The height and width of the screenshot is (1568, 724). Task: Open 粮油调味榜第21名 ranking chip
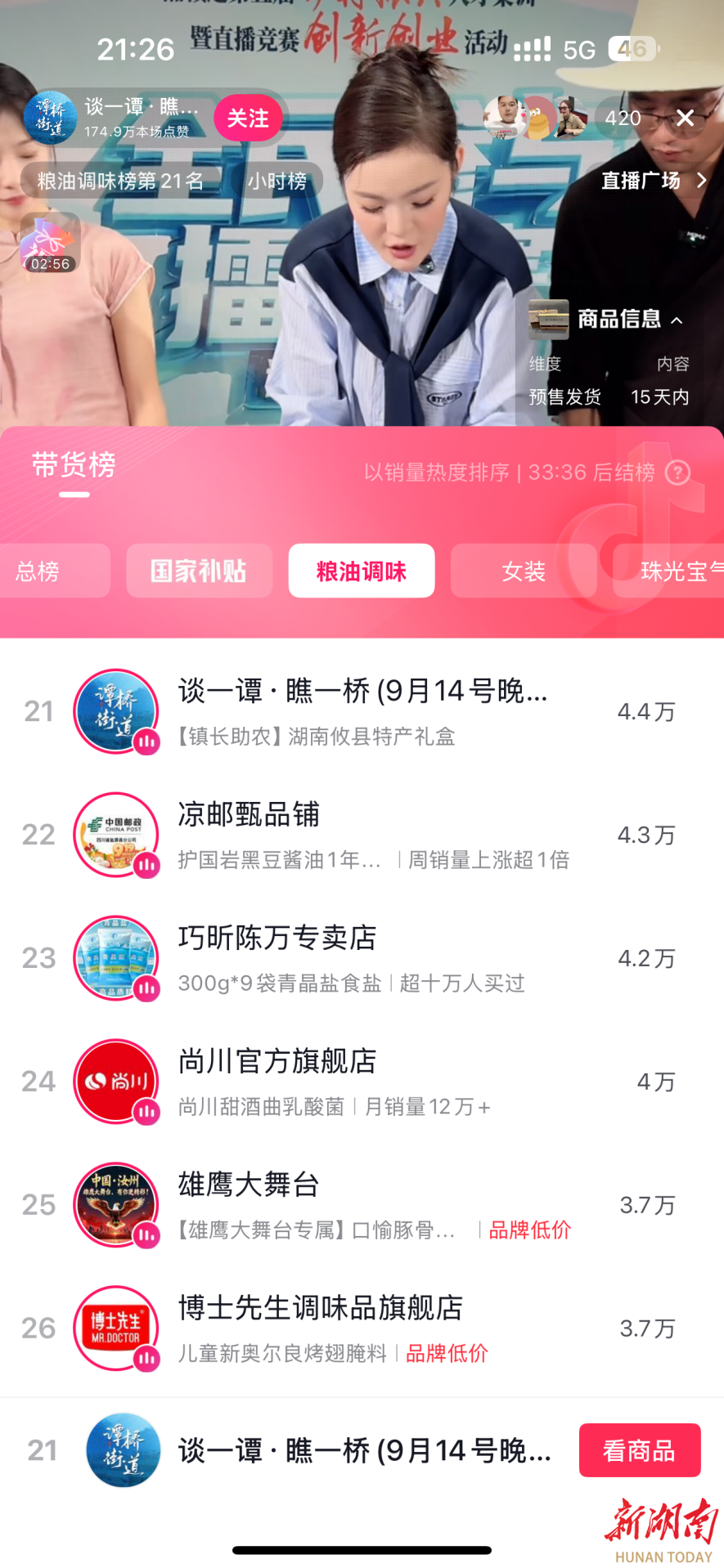[x=120, y=181]
